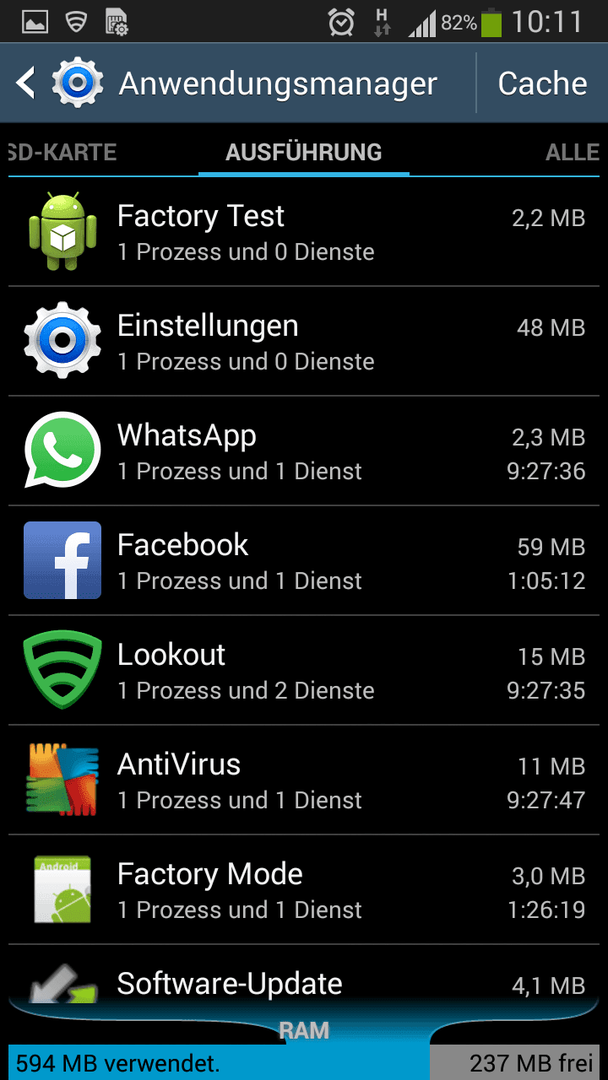The width and height of the screenshot is (608, 1080).
Task: Switch to the ALLE tab
Action: click(572, 152)
